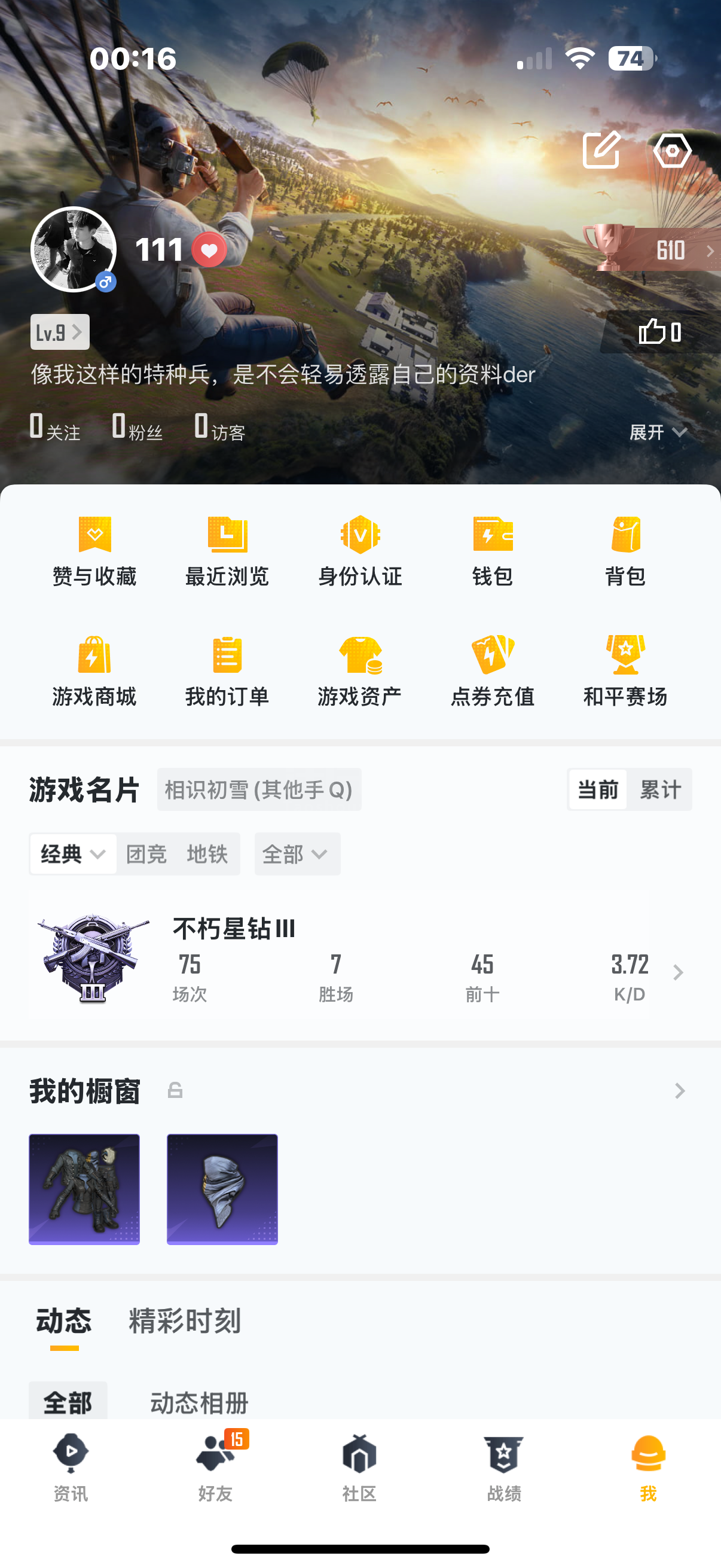Screen dimensions: 721x1568
Task: Switch to the 精彩时刻 tab
Action: (184, 1321)
